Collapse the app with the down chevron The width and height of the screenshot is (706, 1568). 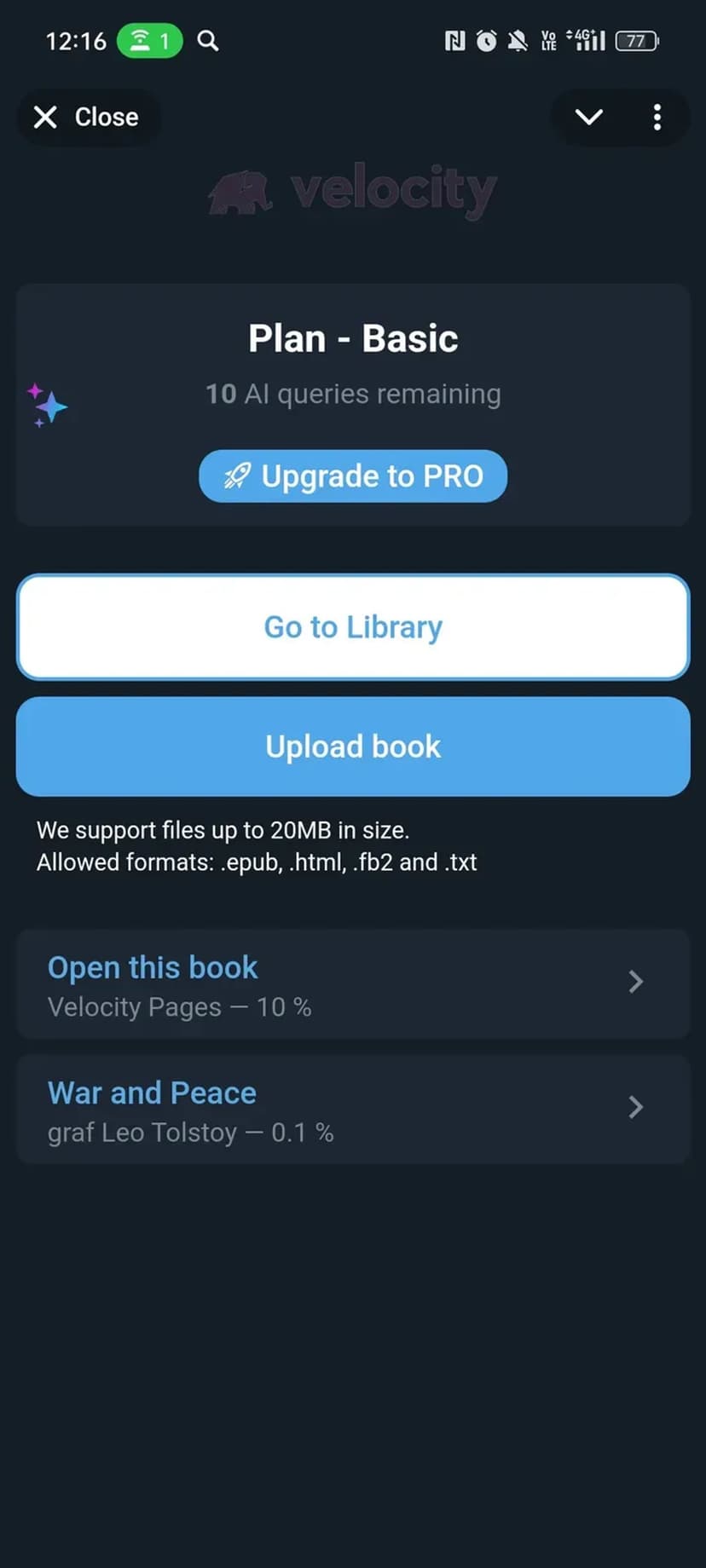coord(588,117)
